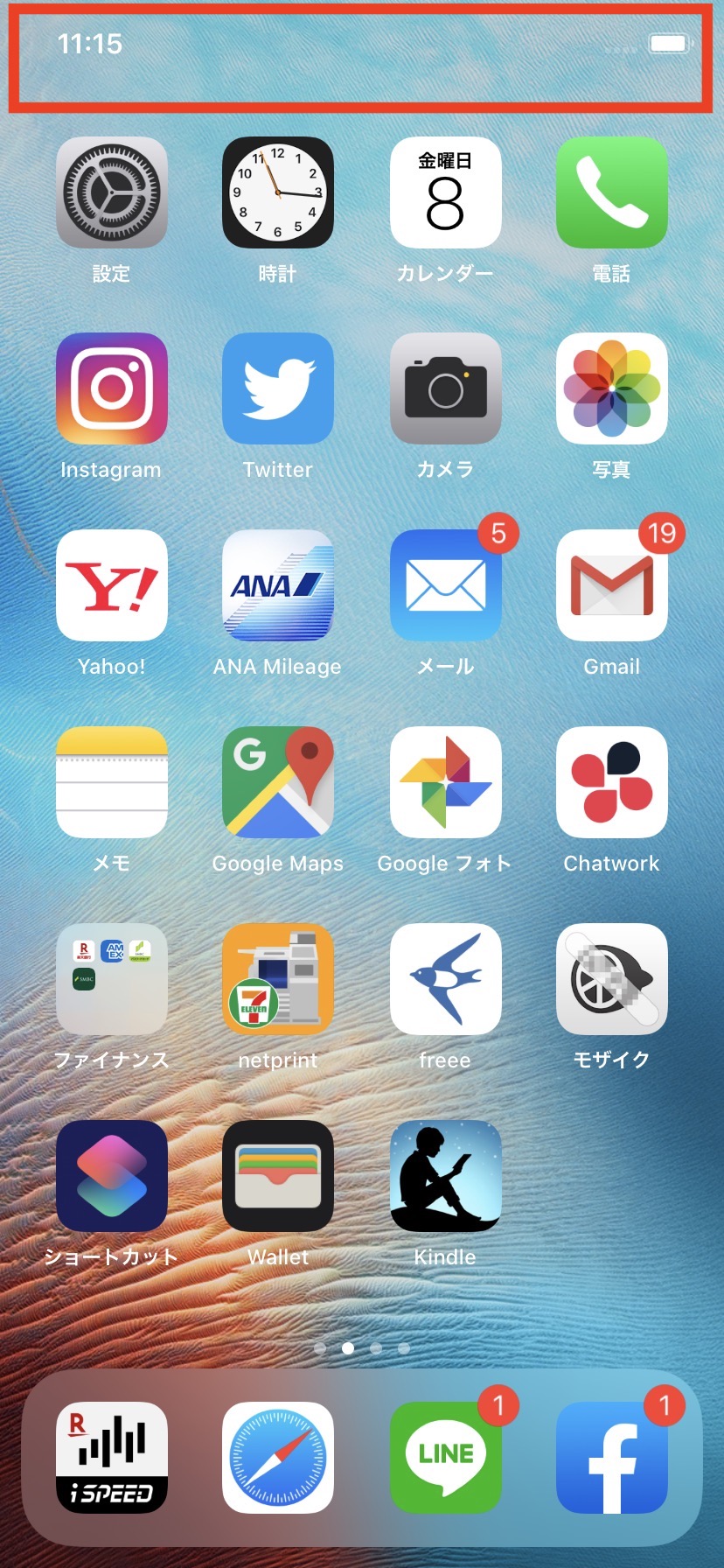Open the 写真 photos app
Image resolution: width=724 pixels, height=1568 pixels.
tap(611, 388)
